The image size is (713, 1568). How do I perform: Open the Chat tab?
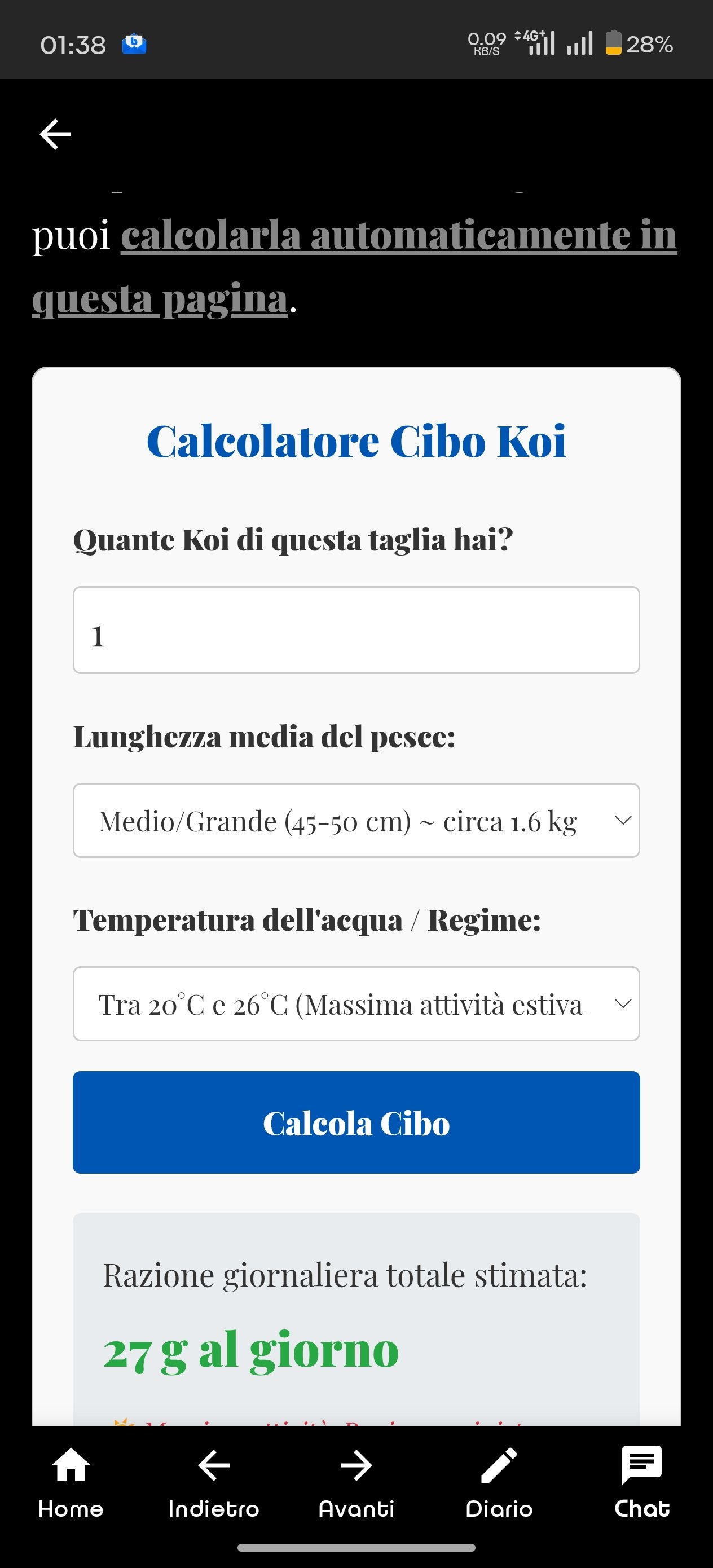pyautogui.click(x=642, y=1483)
